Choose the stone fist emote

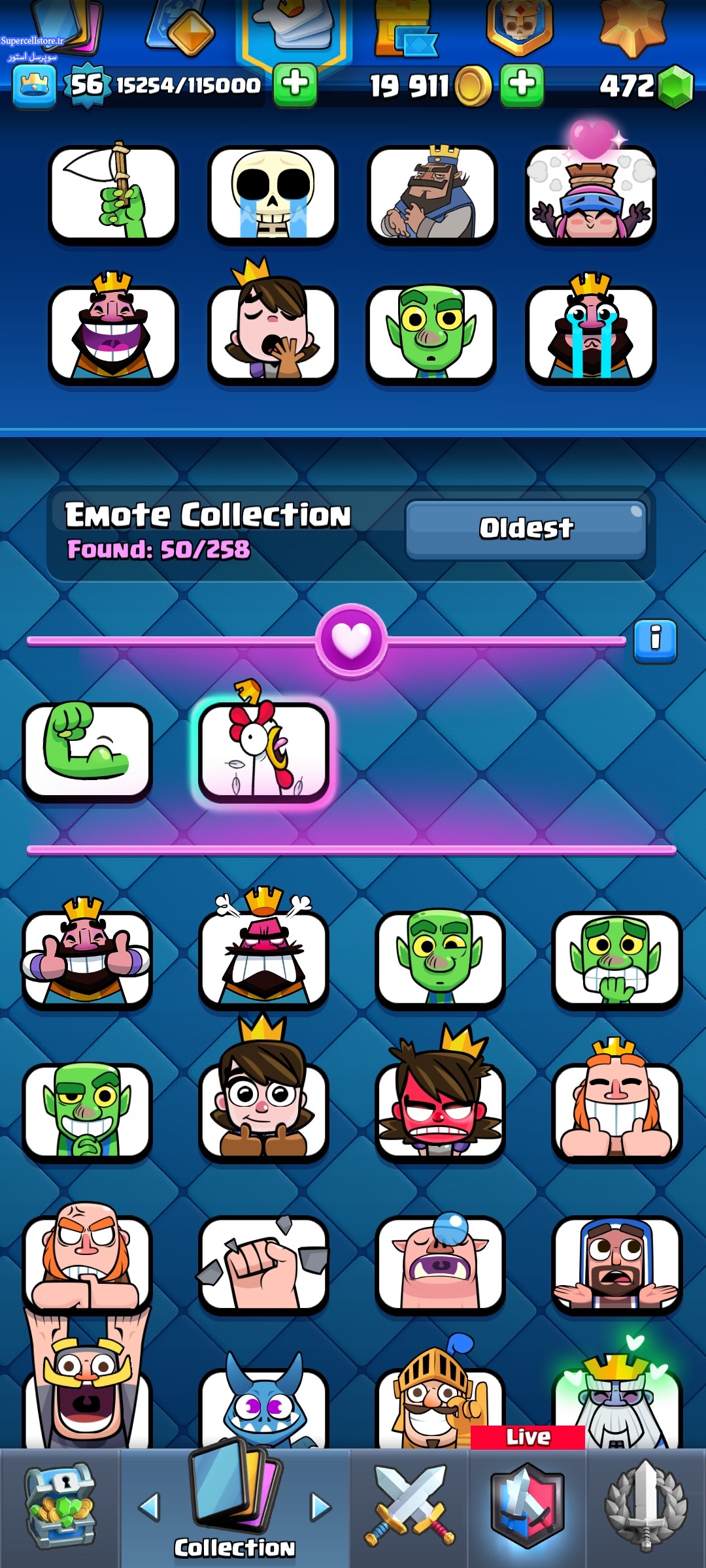tap(263, 1264)
